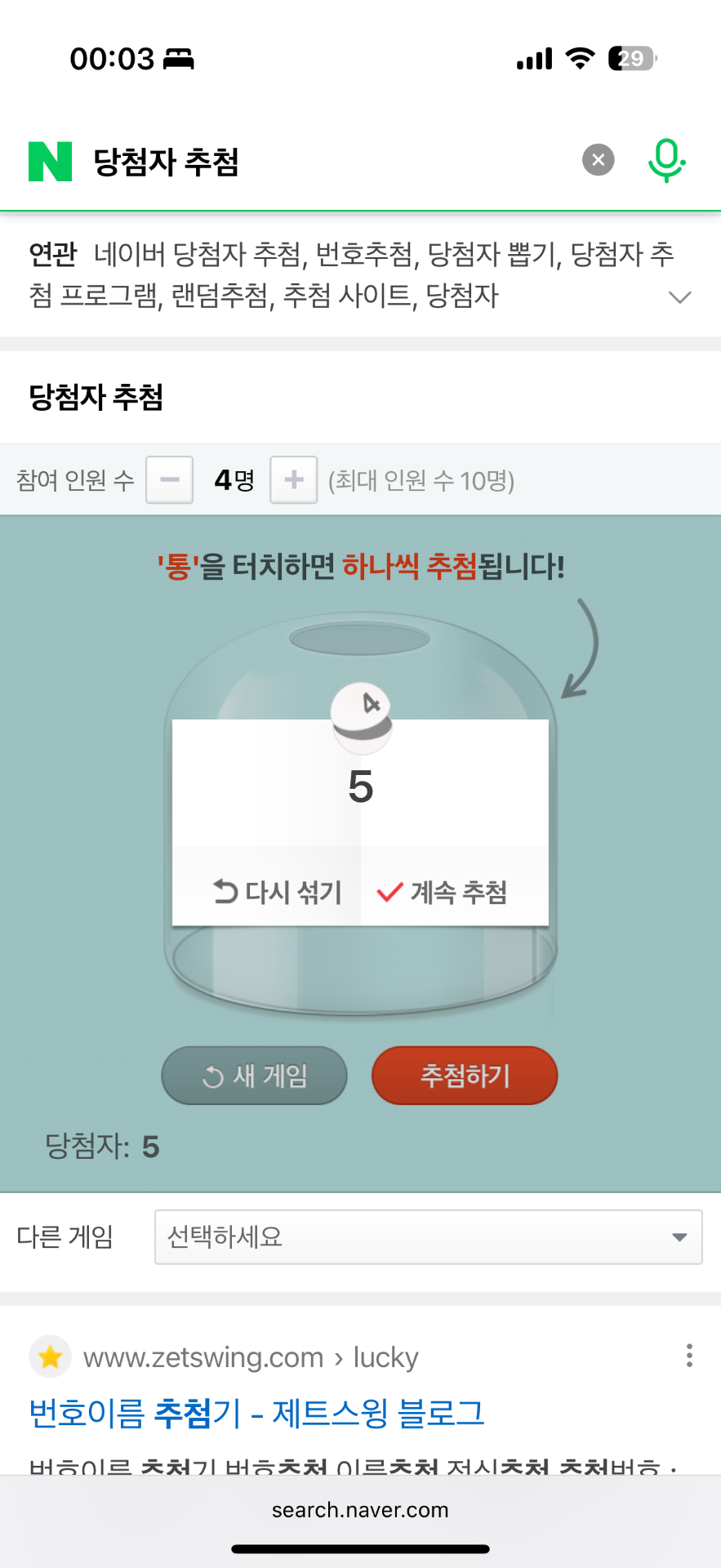Open the 다른 게임 dropdown
The height and width of the screenshot is (1568, 721).
click(428, 1237)
